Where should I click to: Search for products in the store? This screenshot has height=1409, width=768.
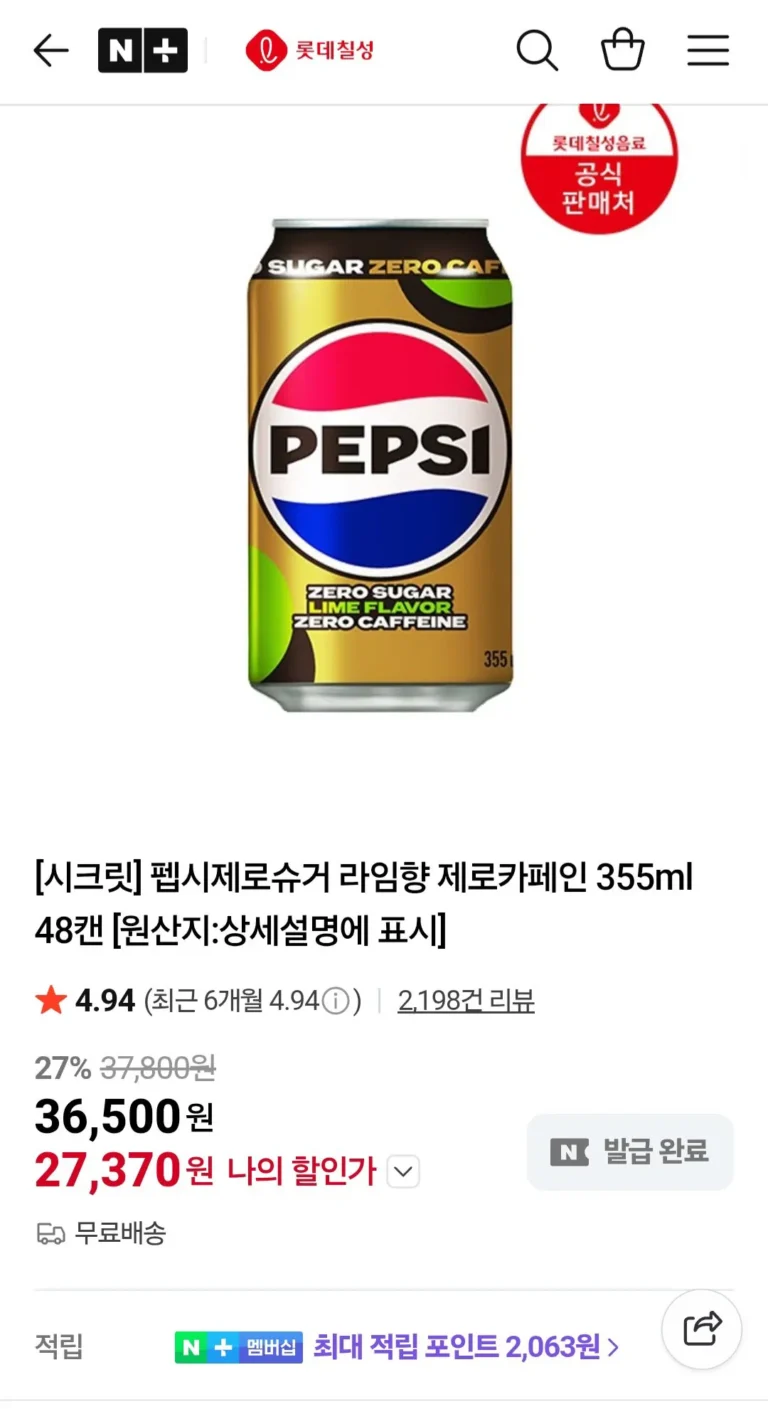pos(537,50)
